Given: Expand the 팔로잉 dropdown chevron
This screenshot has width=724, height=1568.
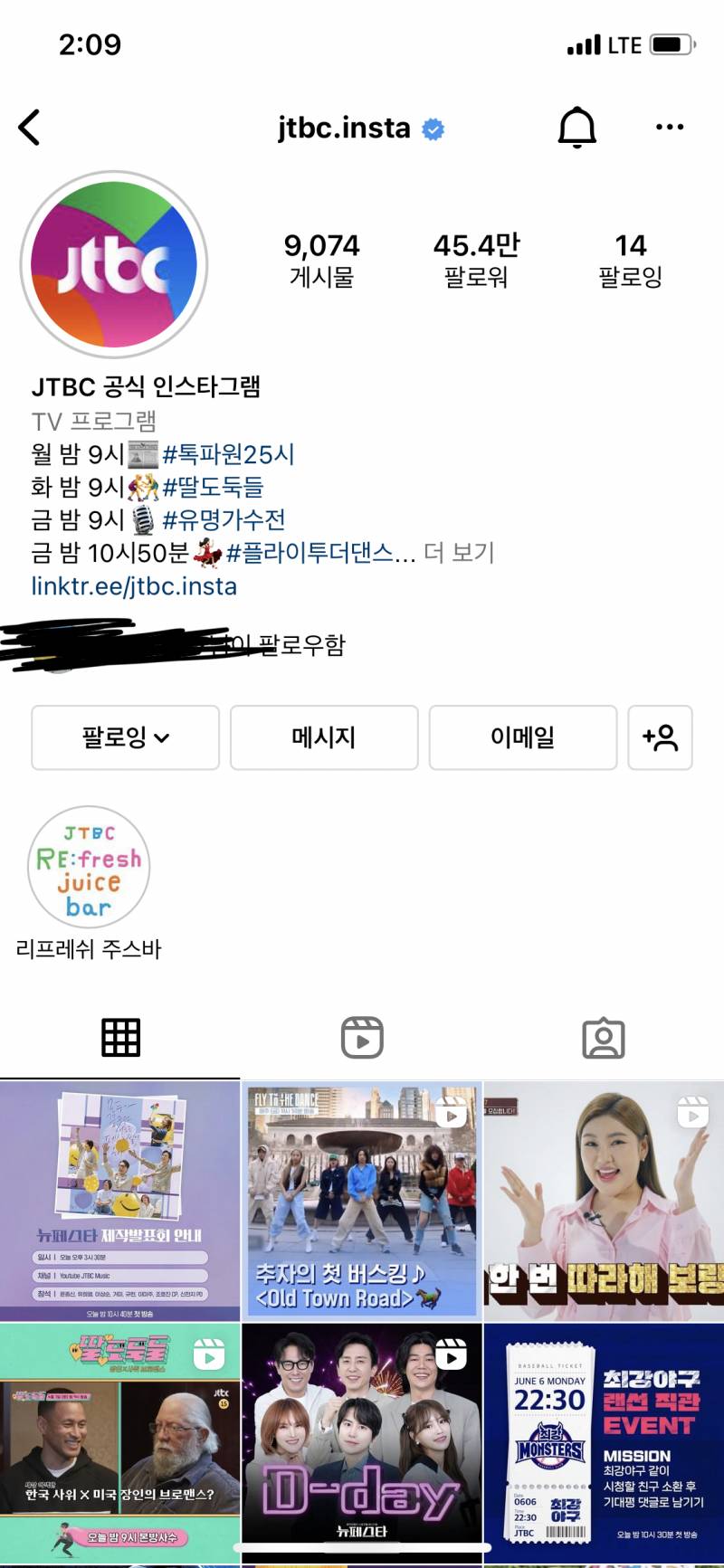Looking at the screenshot, I should (163, 738).
